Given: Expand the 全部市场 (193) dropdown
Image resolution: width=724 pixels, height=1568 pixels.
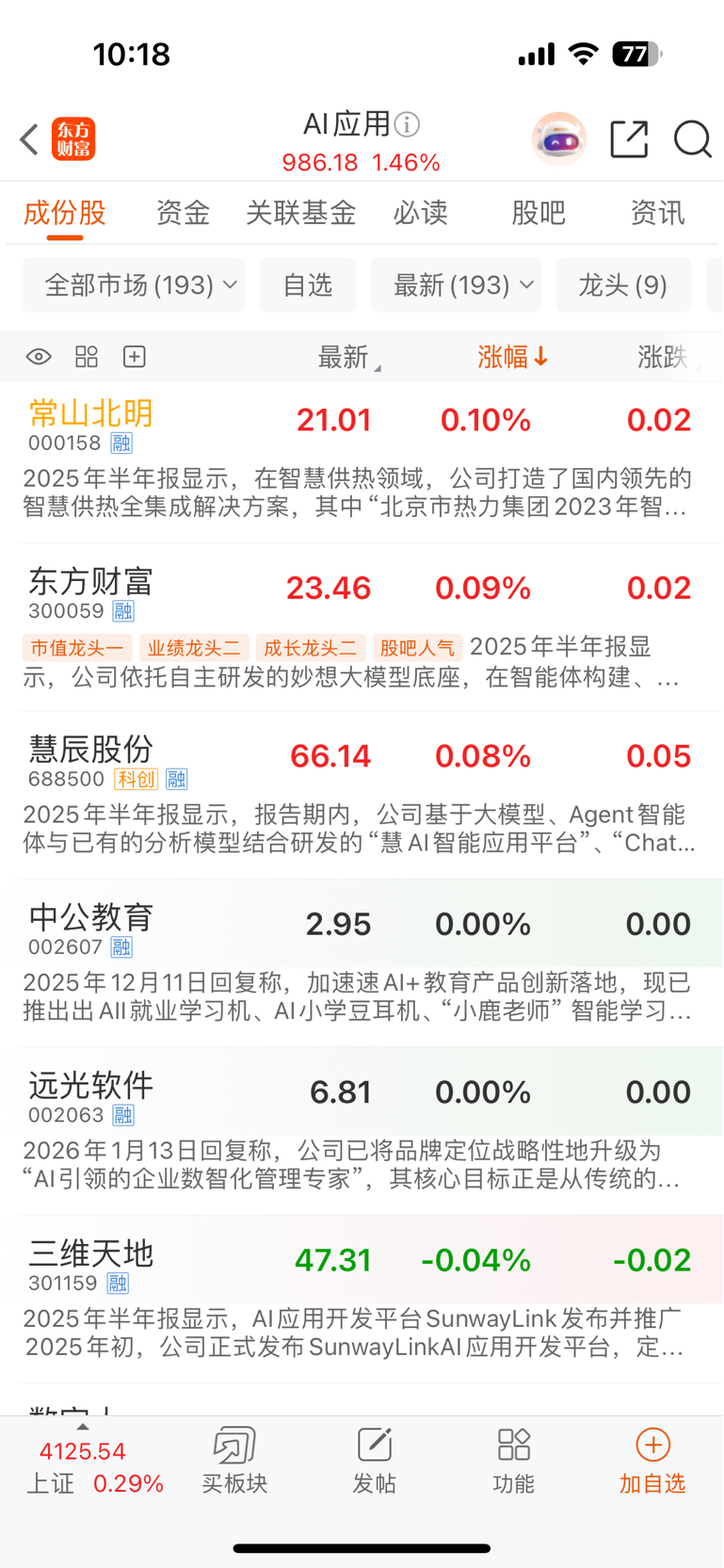Looking at the screenshot, I should (134, 284).
